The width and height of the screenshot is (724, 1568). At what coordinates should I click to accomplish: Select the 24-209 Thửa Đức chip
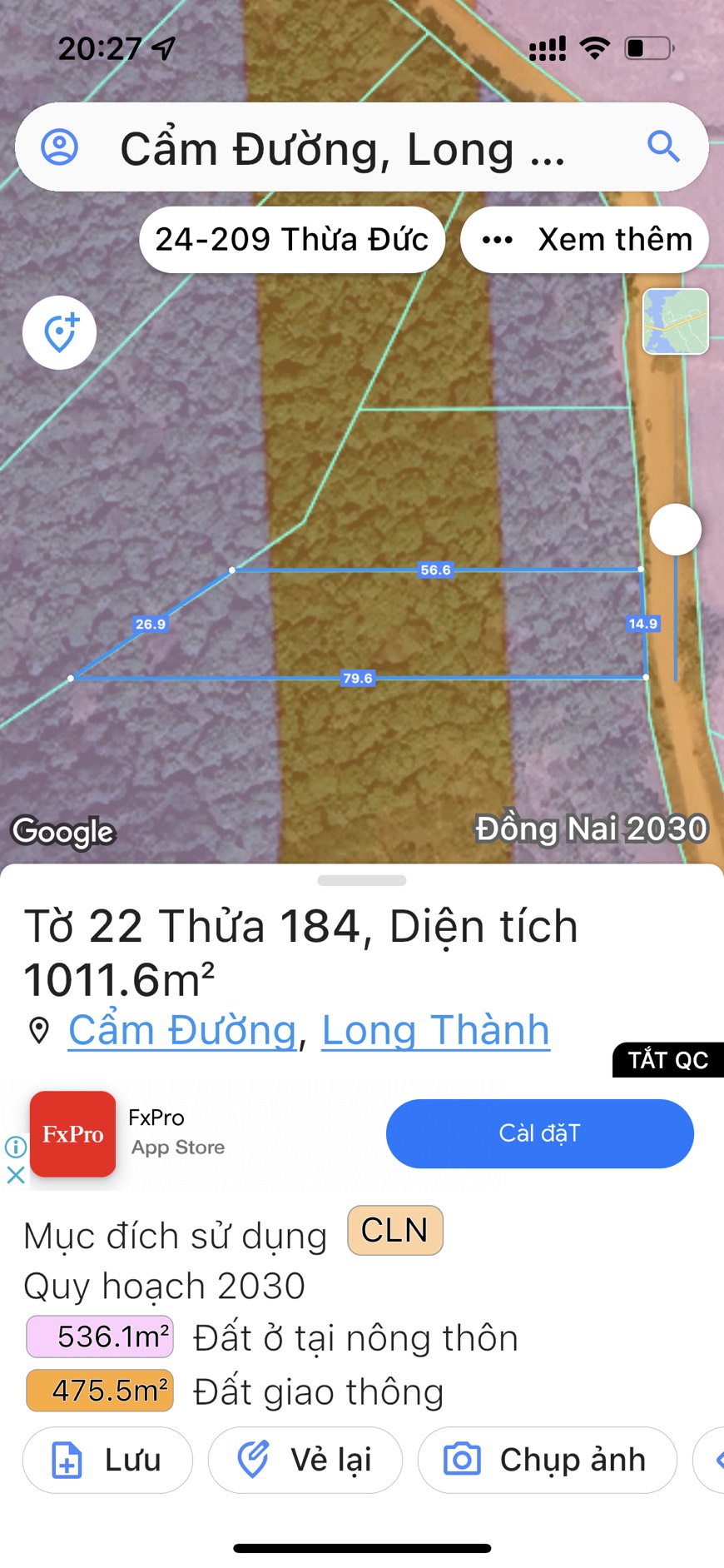[x=292, y=240]
